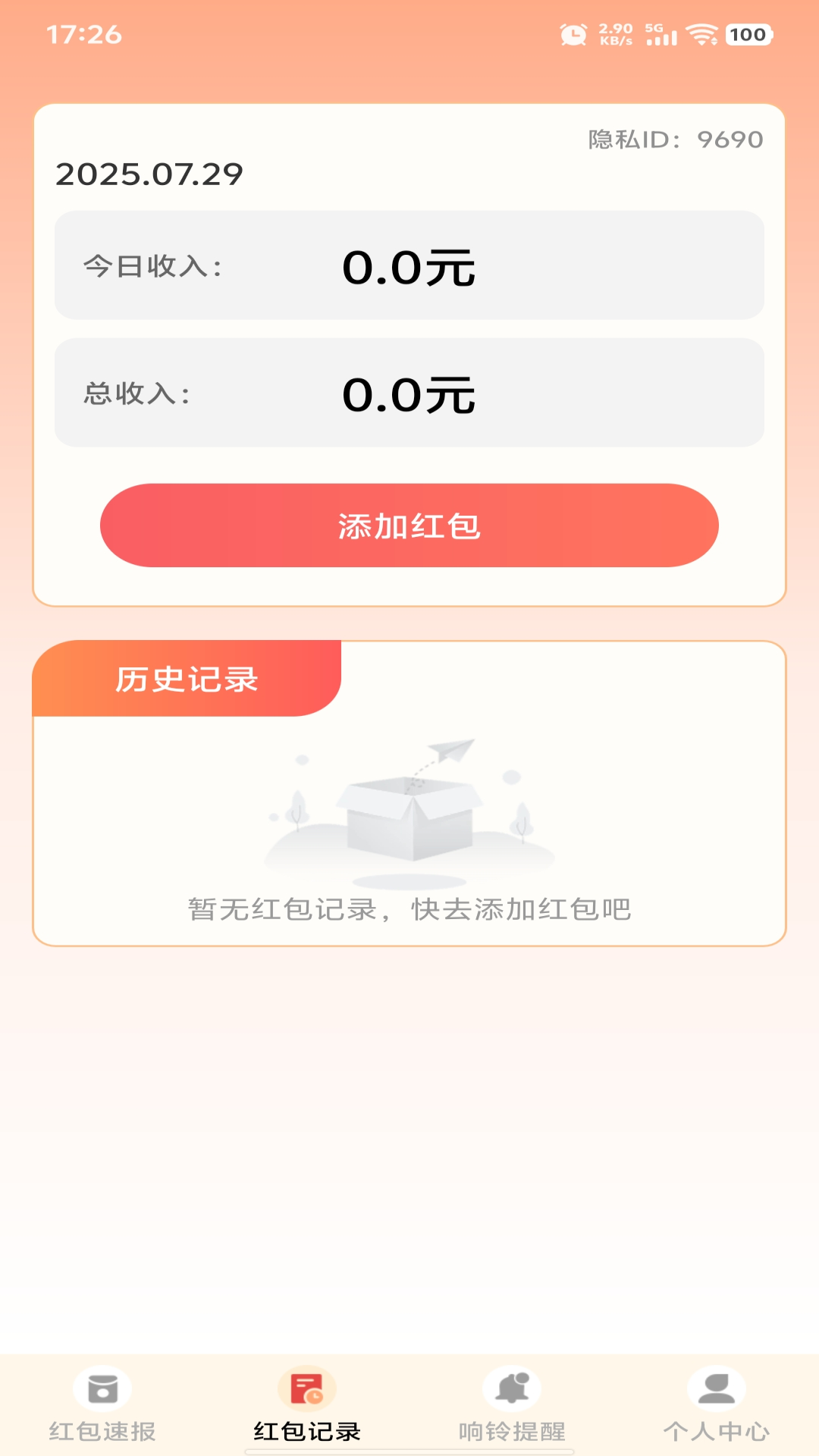Tap the 添加红包 button
The height and width of the screenshot is (1456, 819).
(409, 526)
